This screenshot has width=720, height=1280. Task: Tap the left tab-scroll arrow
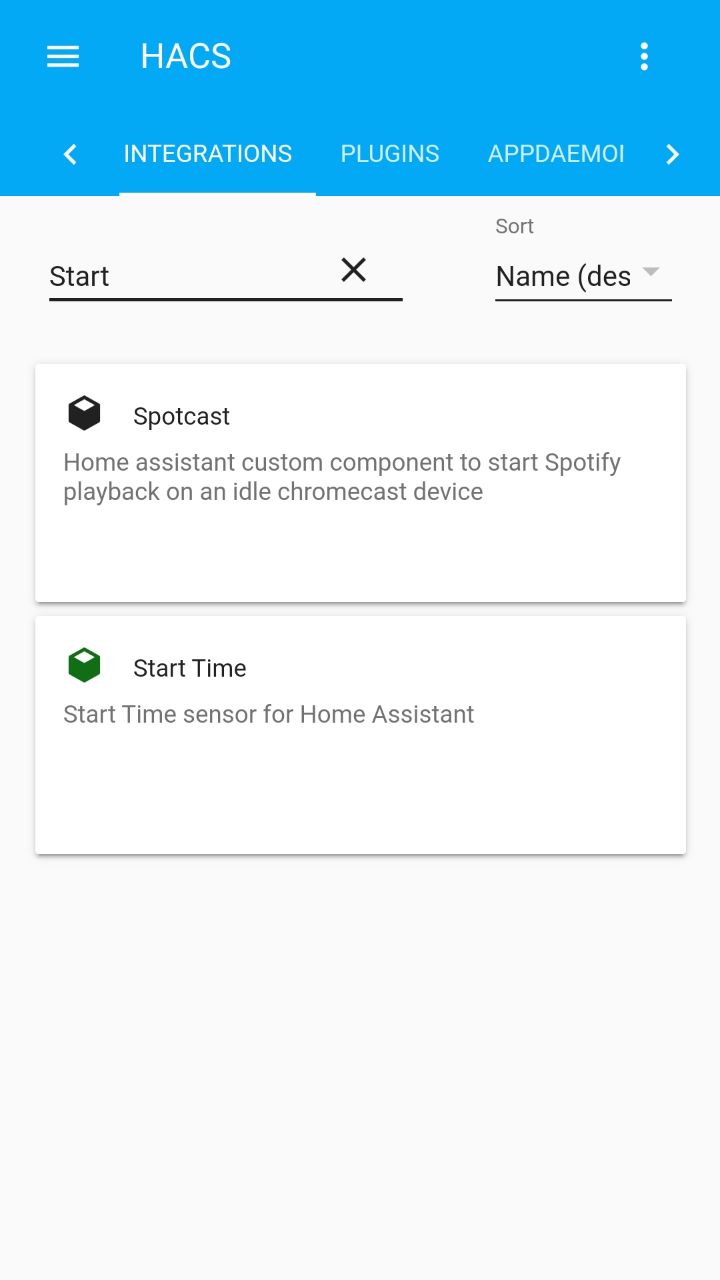(70, 154)
